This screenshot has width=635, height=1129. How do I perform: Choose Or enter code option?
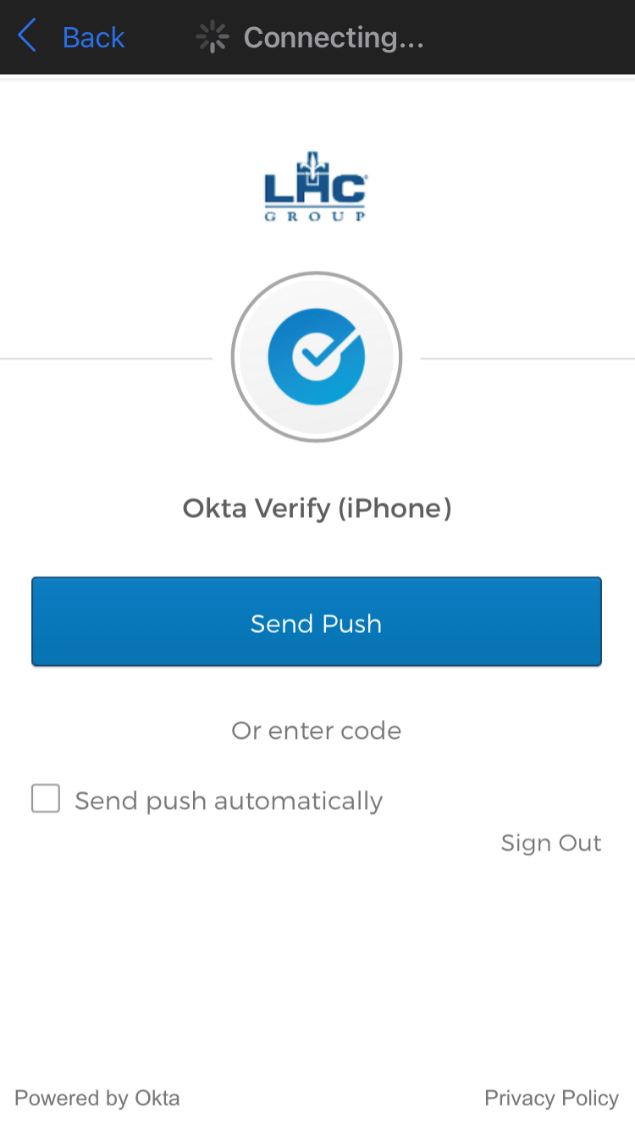(316, 731)
